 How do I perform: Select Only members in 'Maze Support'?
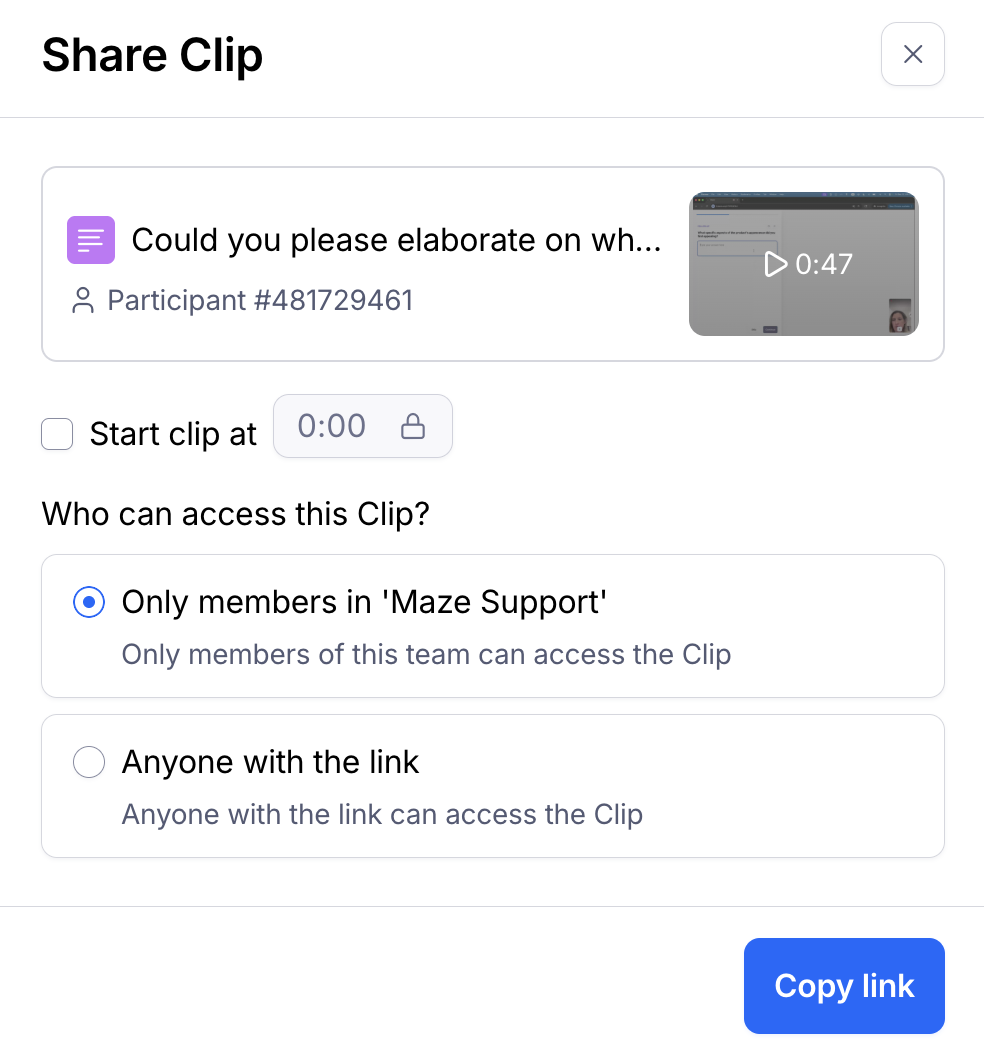pos(90,602)
